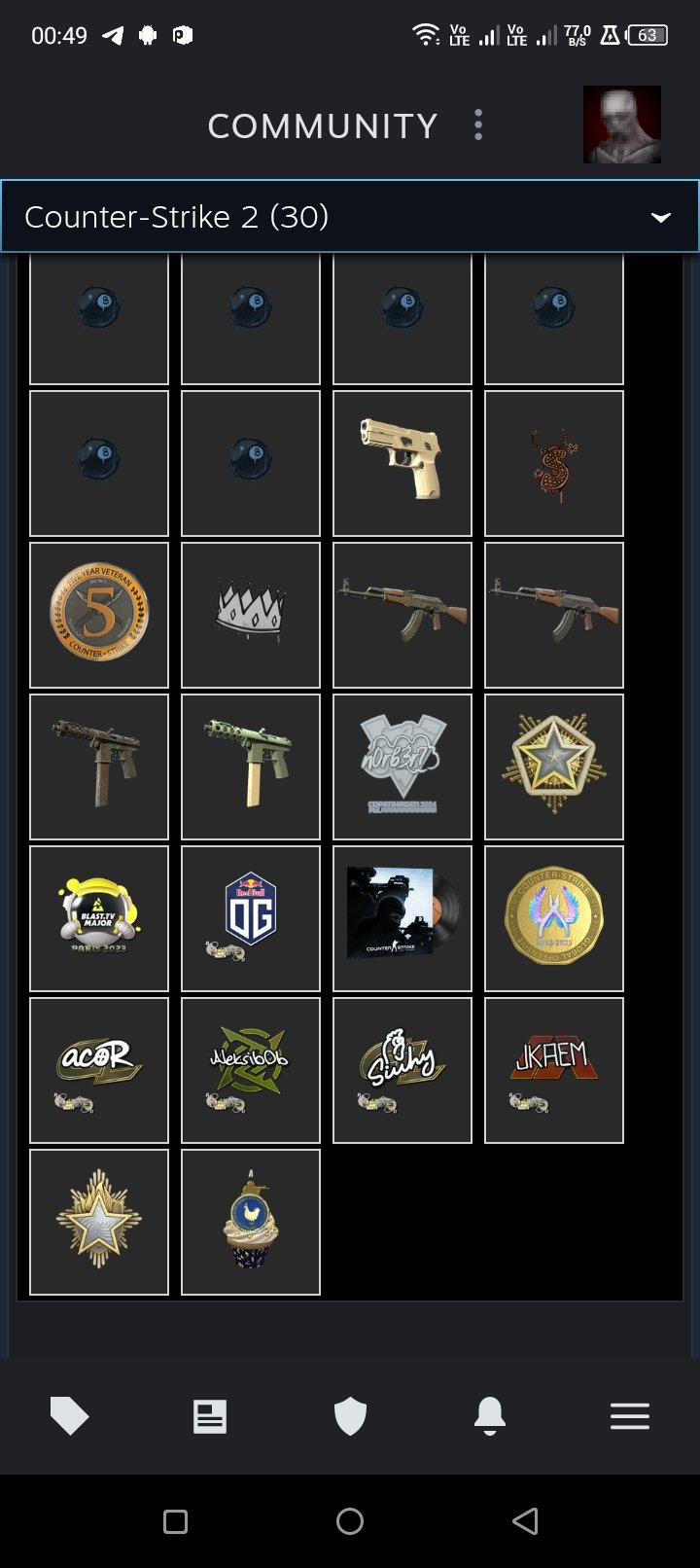700x1568 pixels.
Task: Open the gold 2012-2023 Counter-Strike coin
Action: [x=553, y=918]
